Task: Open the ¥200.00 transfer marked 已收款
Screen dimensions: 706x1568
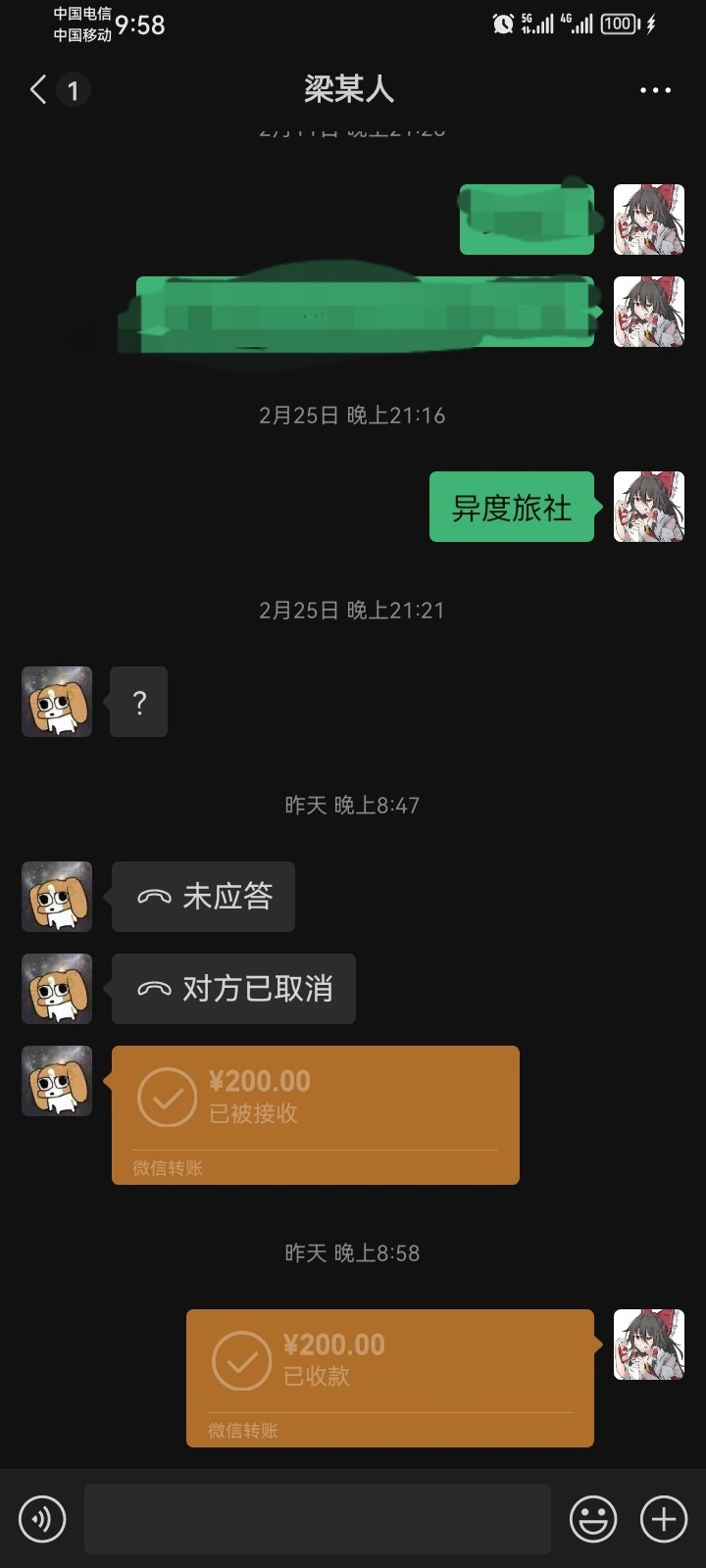Action: (x=389, y=1377)
